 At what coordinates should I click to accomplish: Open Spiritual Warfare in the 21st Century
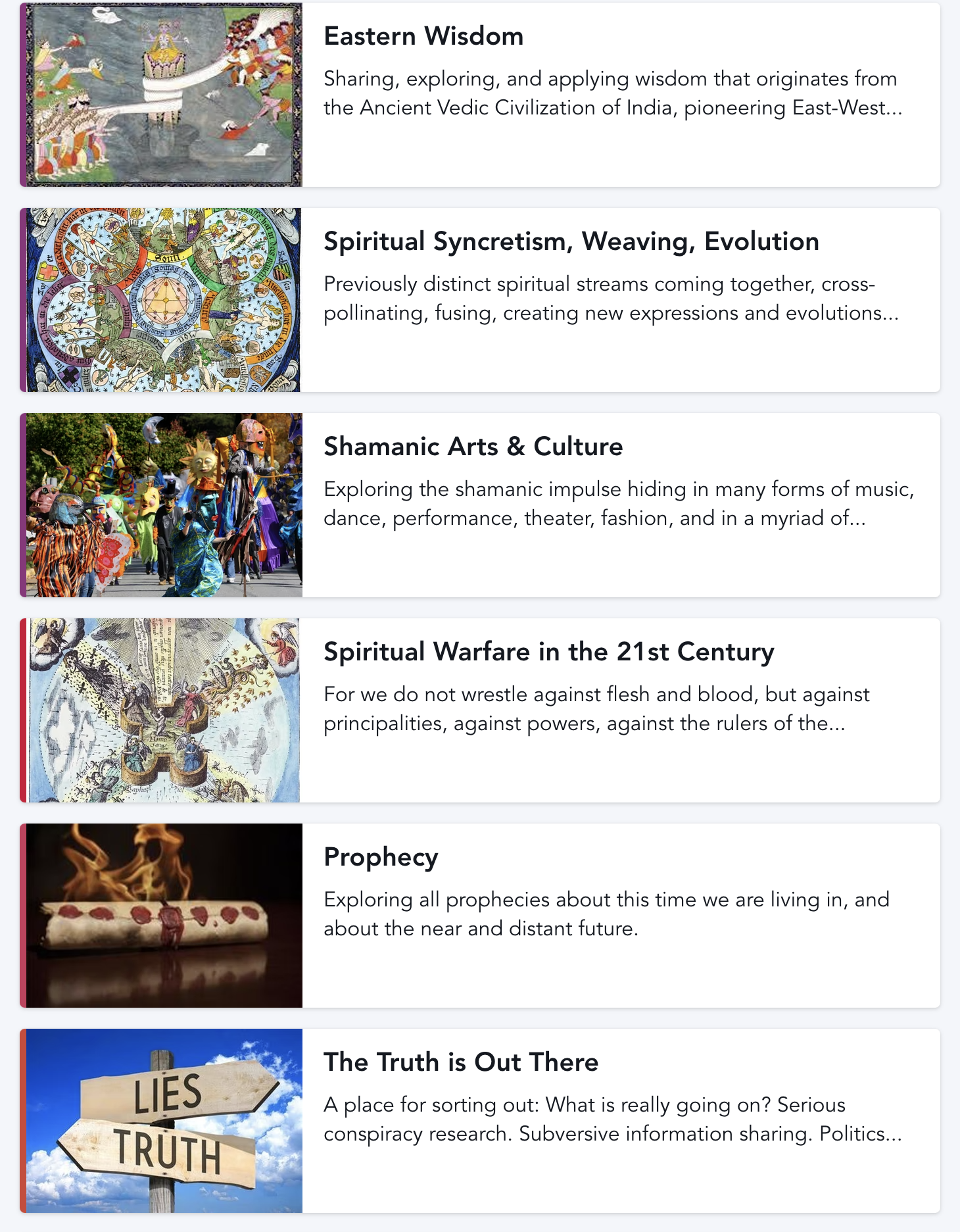548,653
